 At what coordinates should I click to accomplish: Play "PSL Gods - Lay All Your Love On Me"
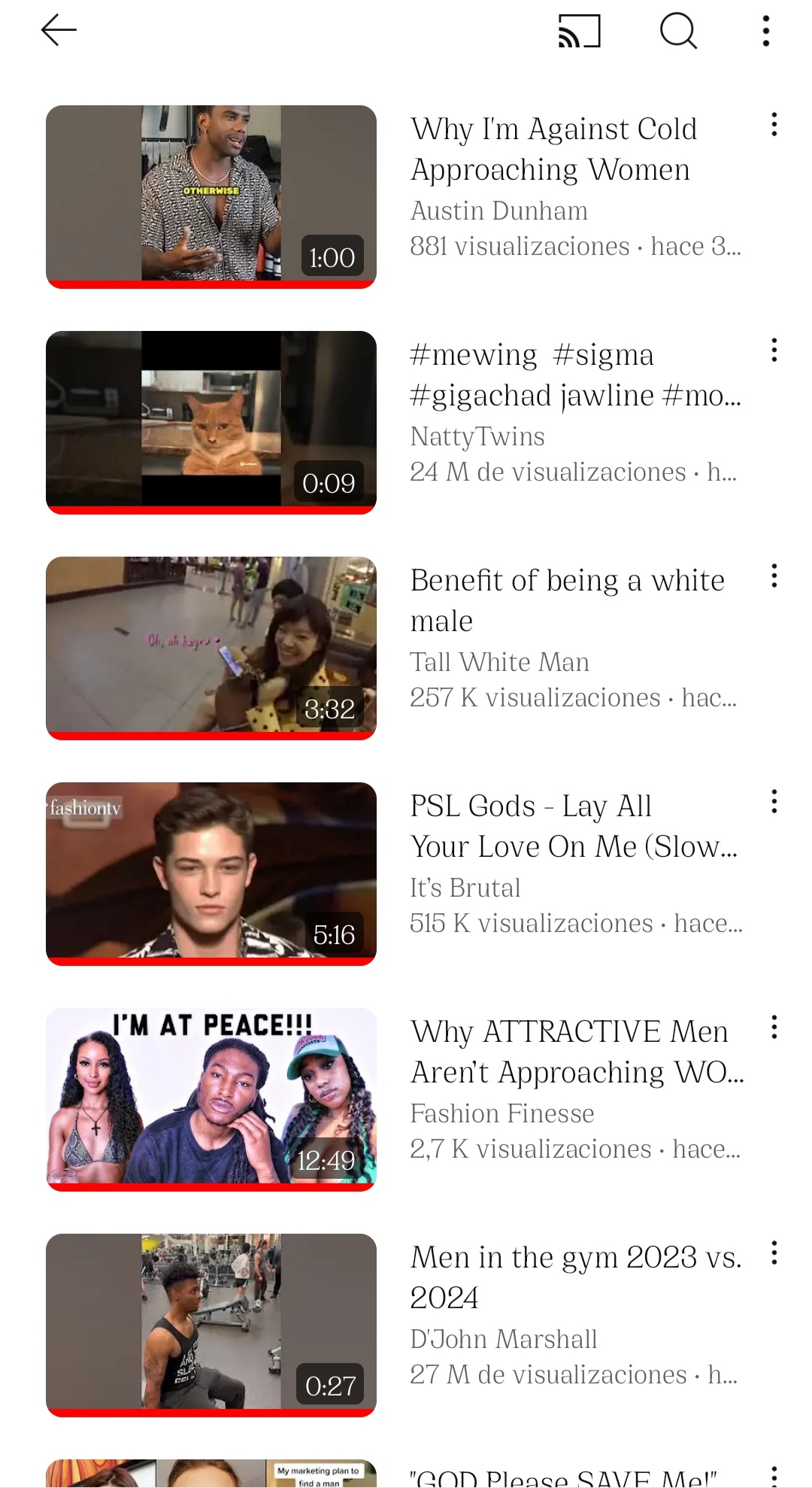(x=211, y=873)
